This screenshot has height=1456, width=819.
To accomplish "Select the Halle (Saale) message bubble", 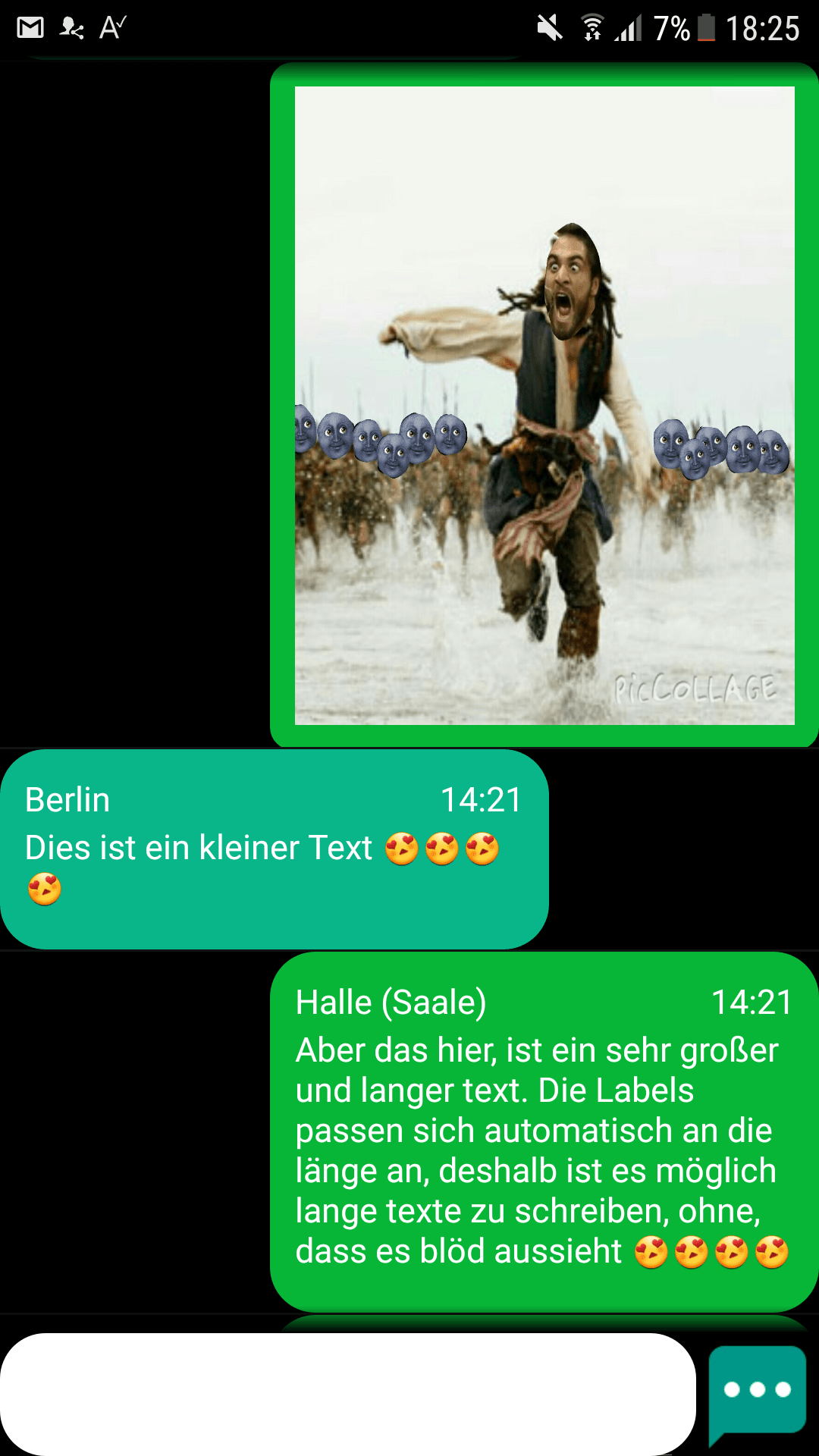I will pyautogui.click(x=543, y=1131).
